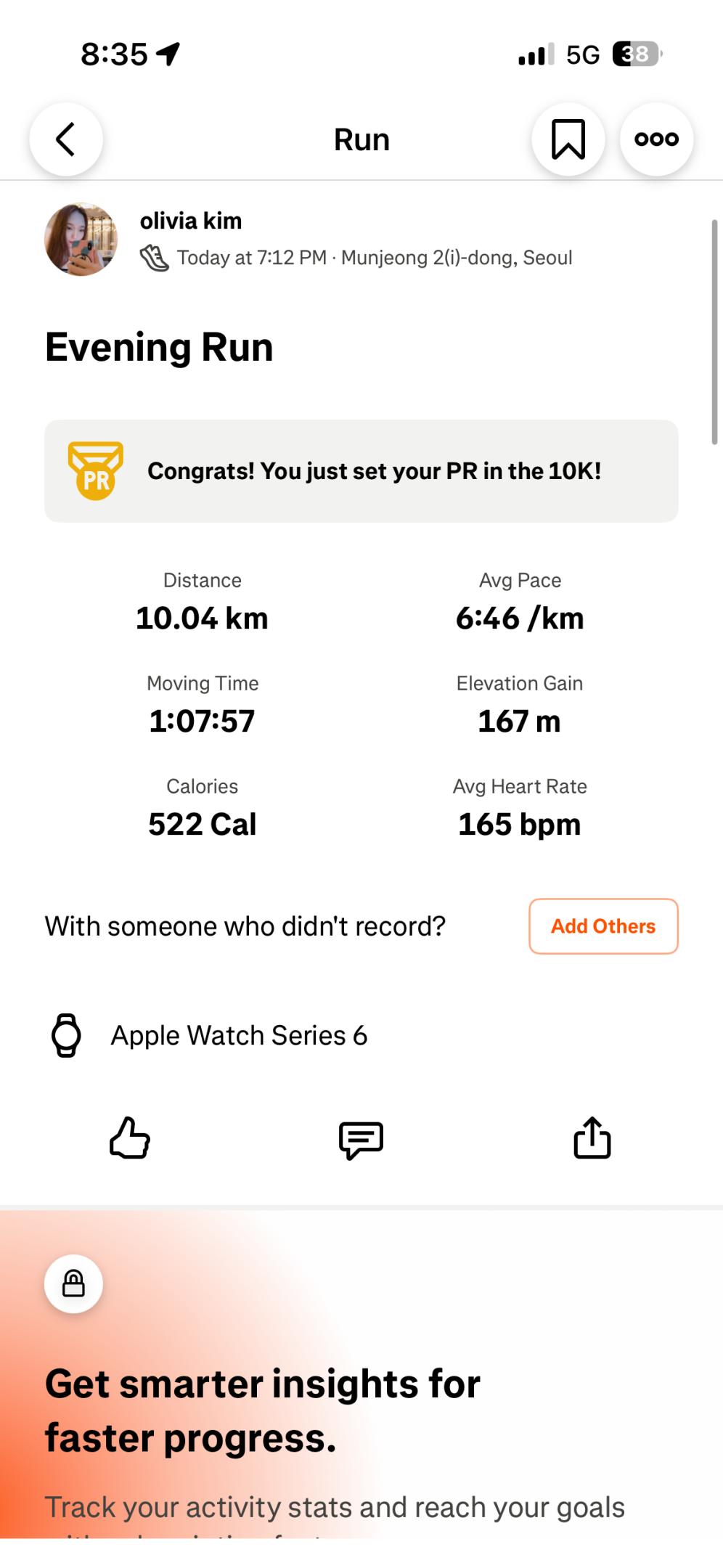Open the locked smarter insights card
The height and width of the screenshot is (1568, 723).
(73, 1284)
